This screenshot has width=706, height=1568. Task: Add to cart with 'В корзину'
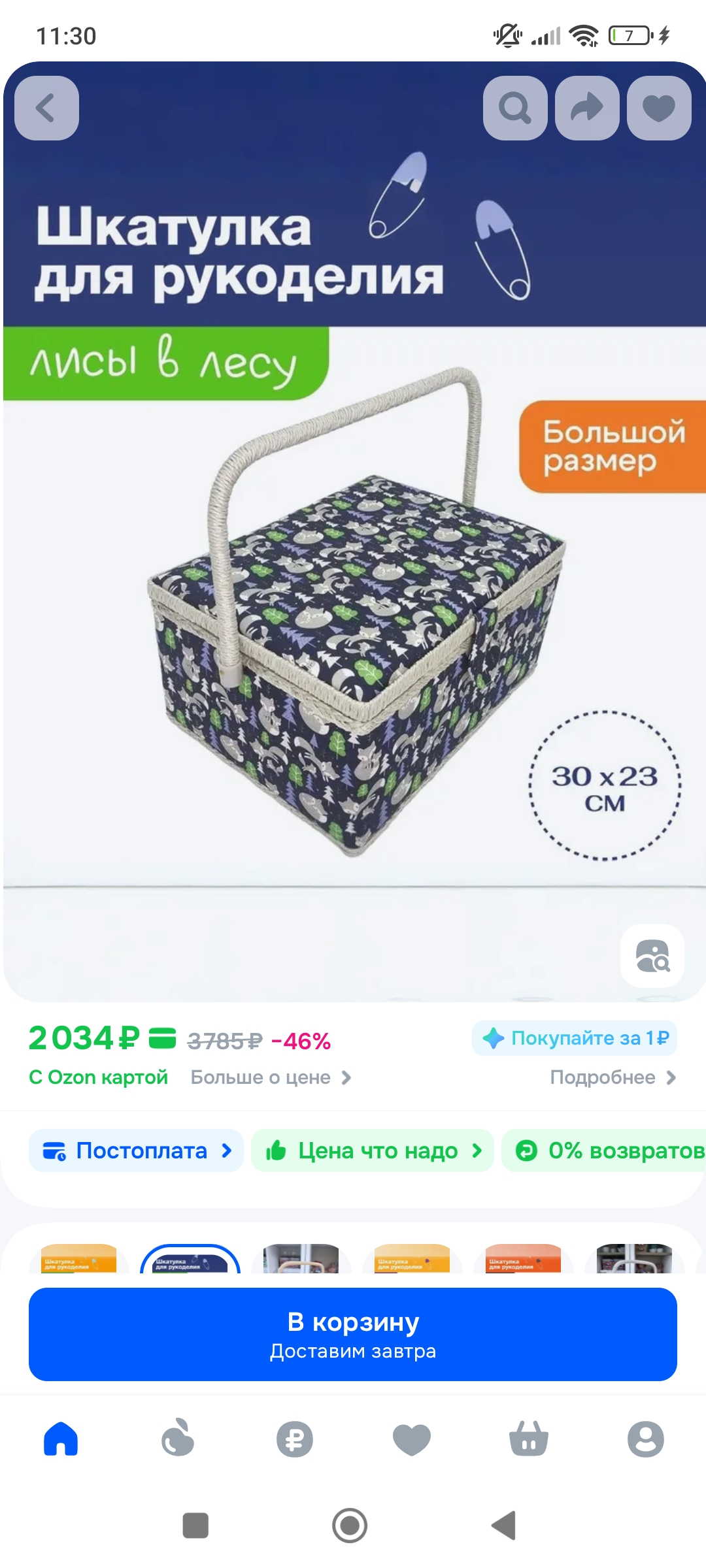pyautogui.click(x=353, y=1334)
